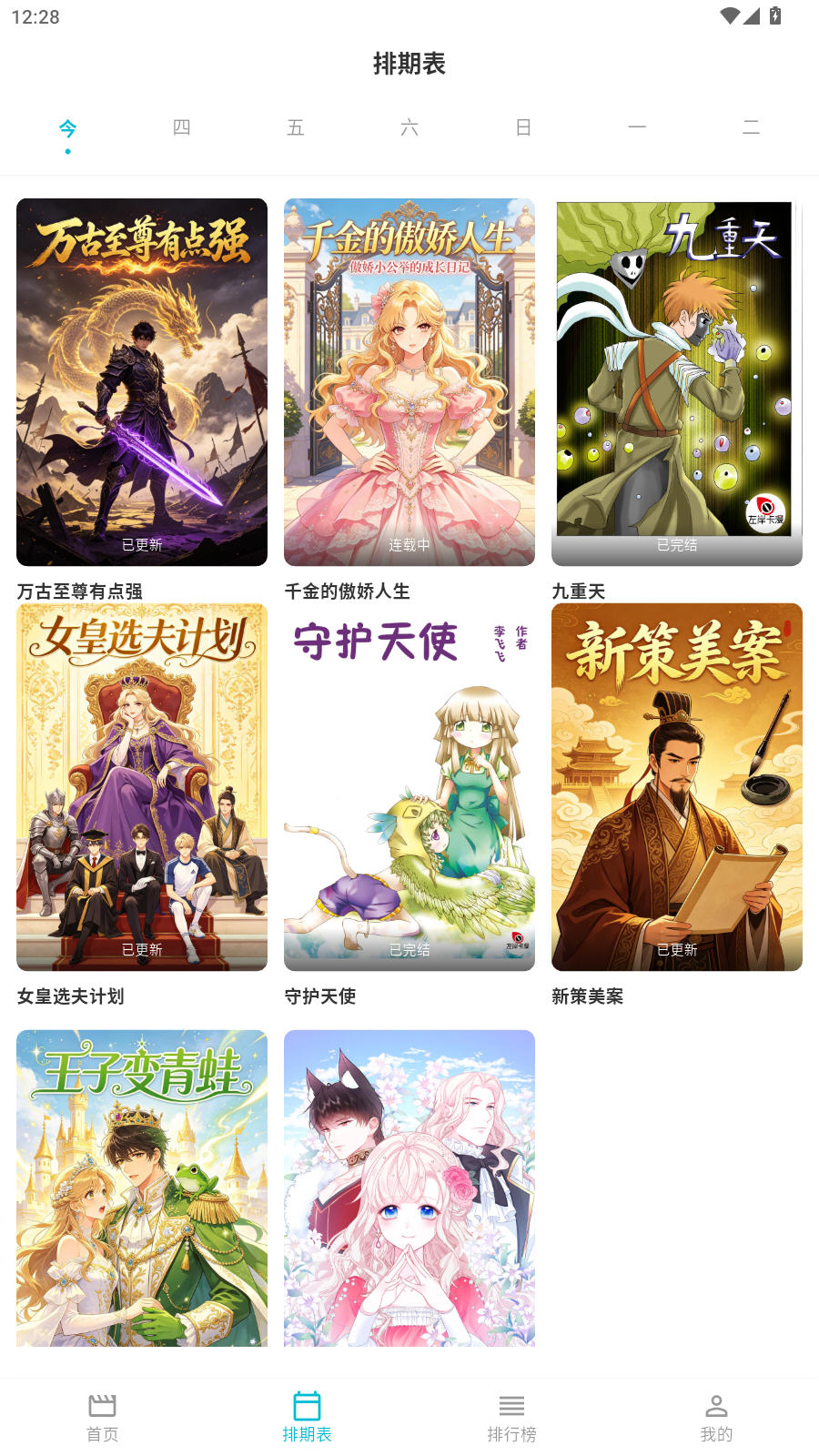819x1456 pixels.
Task: Open 万古至尊有点强 title link
Action: 86,591
